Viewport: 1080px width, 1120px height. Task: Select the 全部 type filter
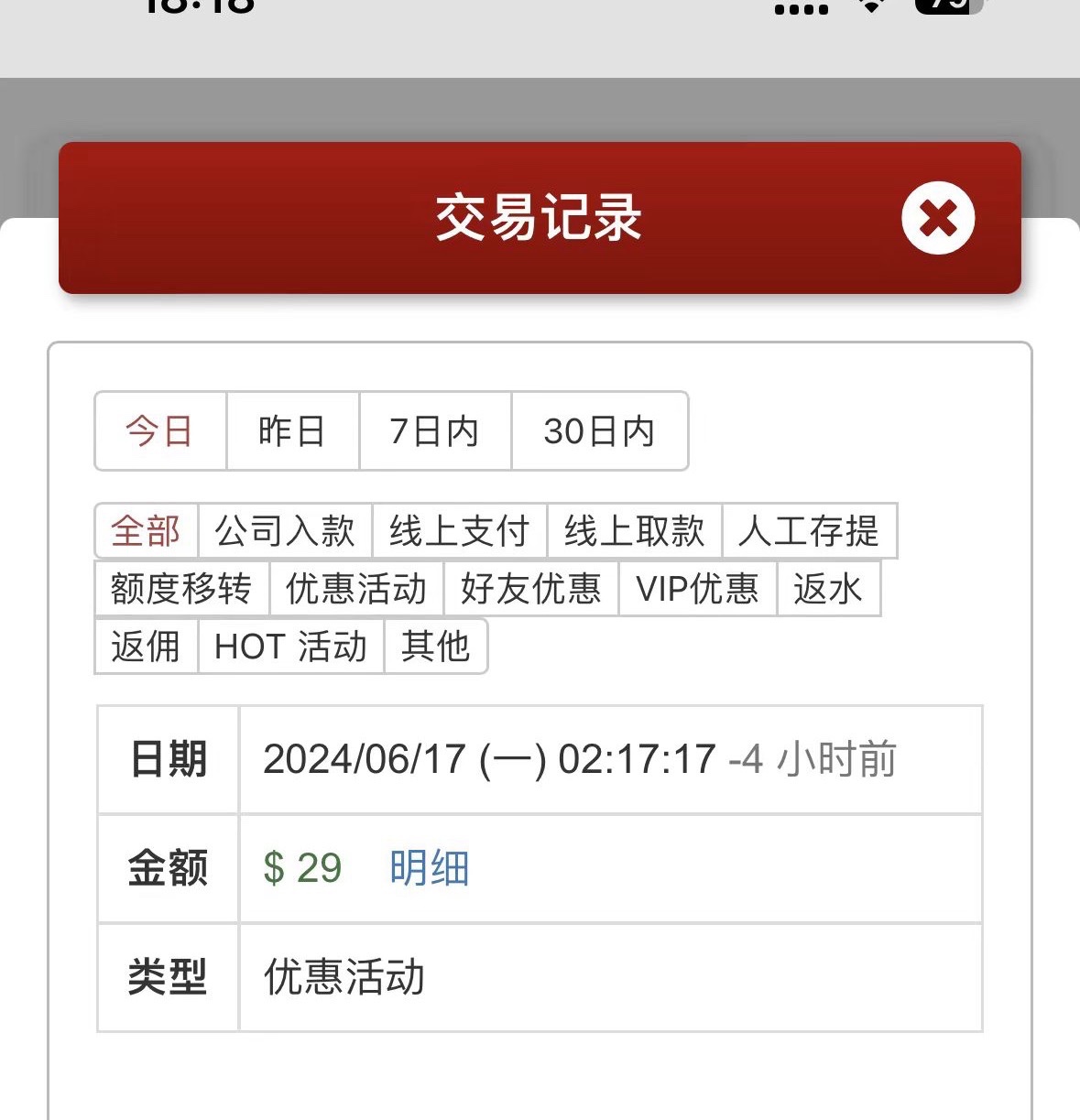pos(147,531)
